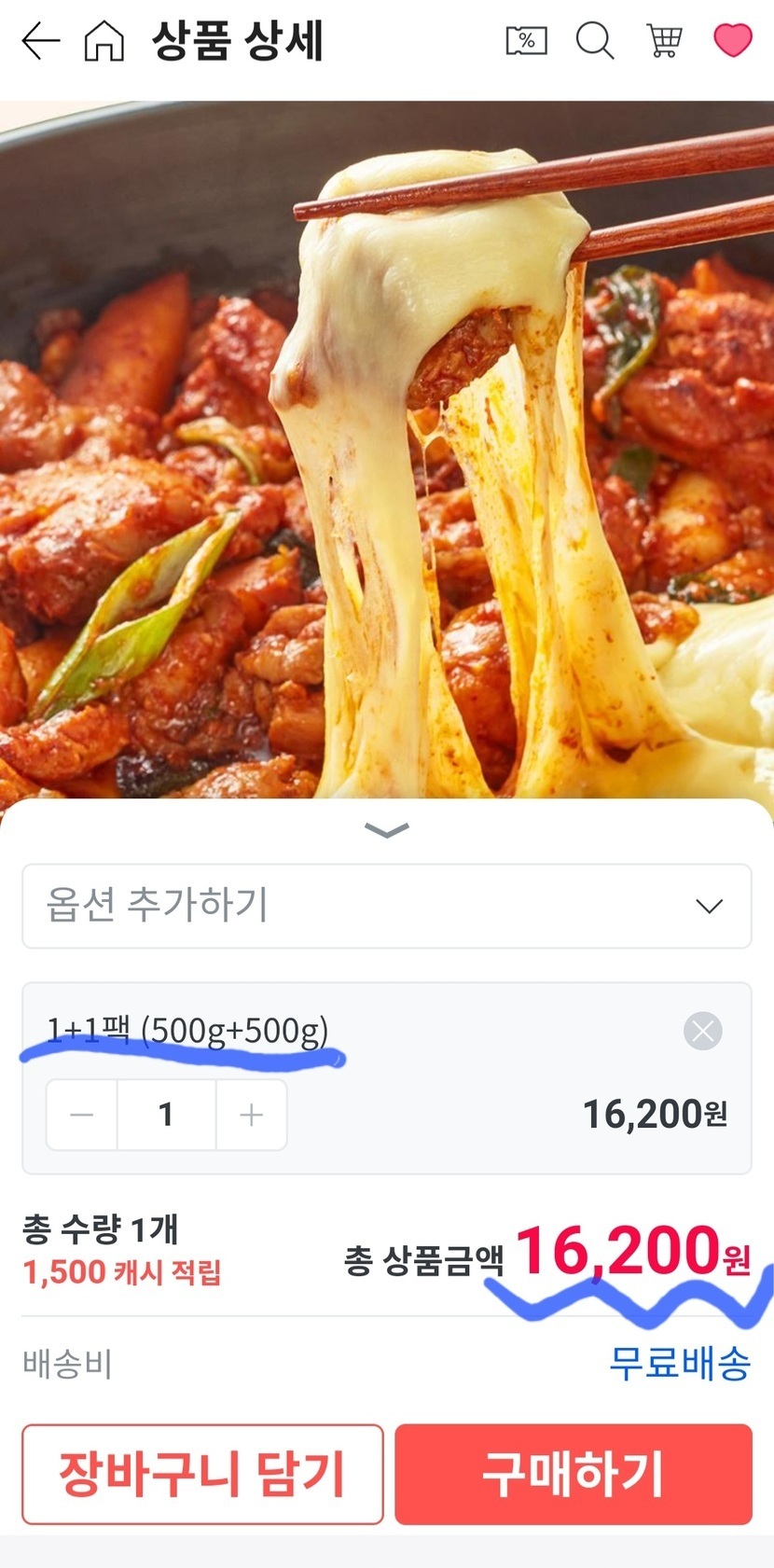The image size is (774, 1568).
Task: Go back with the arrow icon
Action: 40,42
